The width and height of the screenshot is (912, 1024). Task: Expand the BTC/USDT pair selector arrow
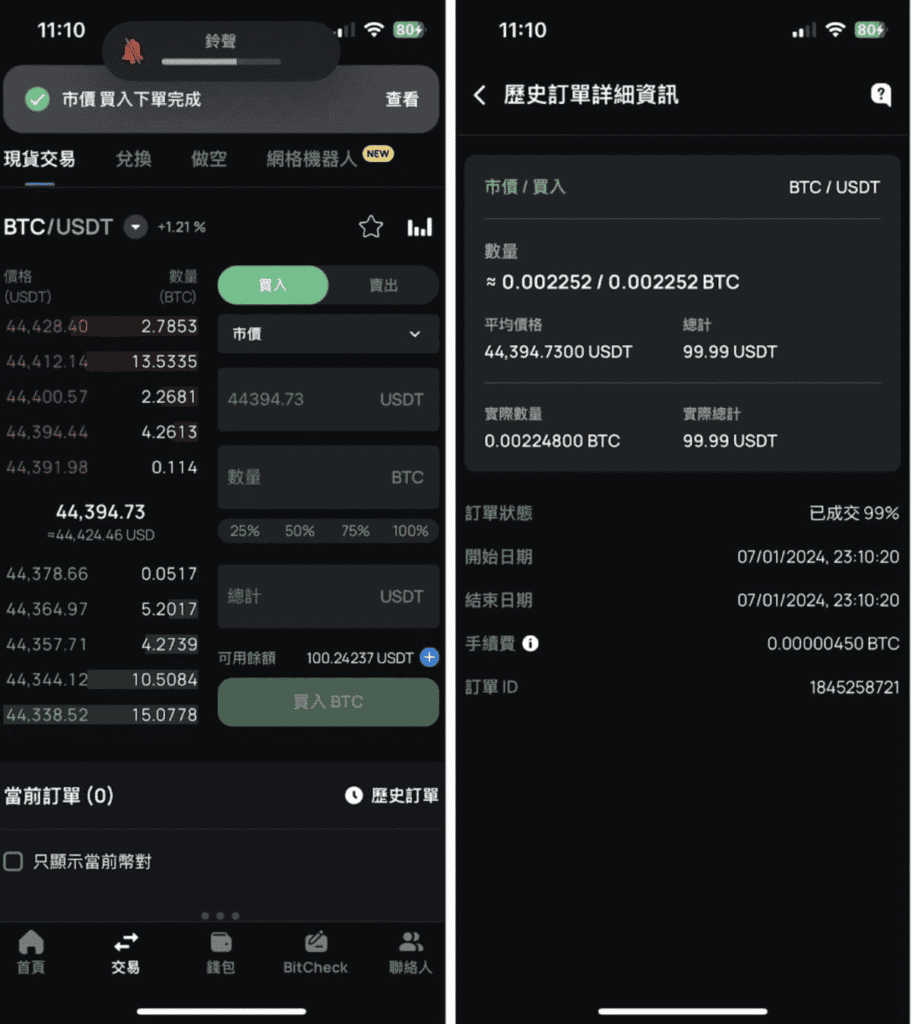tap(135, 227)
